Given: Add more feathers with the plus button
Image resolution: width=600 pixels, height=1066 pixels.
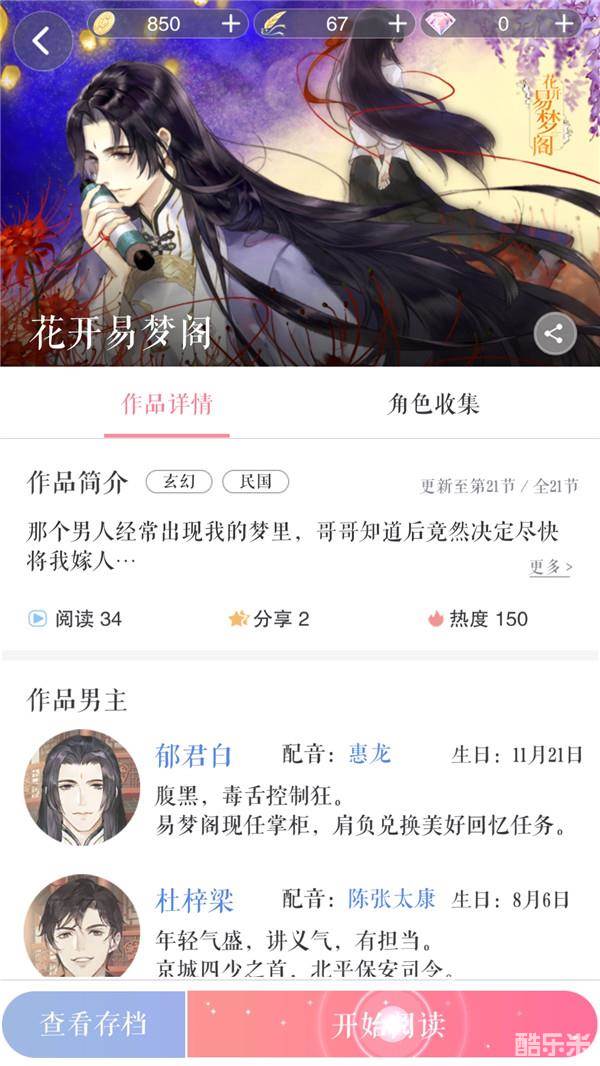Looking at the screenshot, I should 397,23.
